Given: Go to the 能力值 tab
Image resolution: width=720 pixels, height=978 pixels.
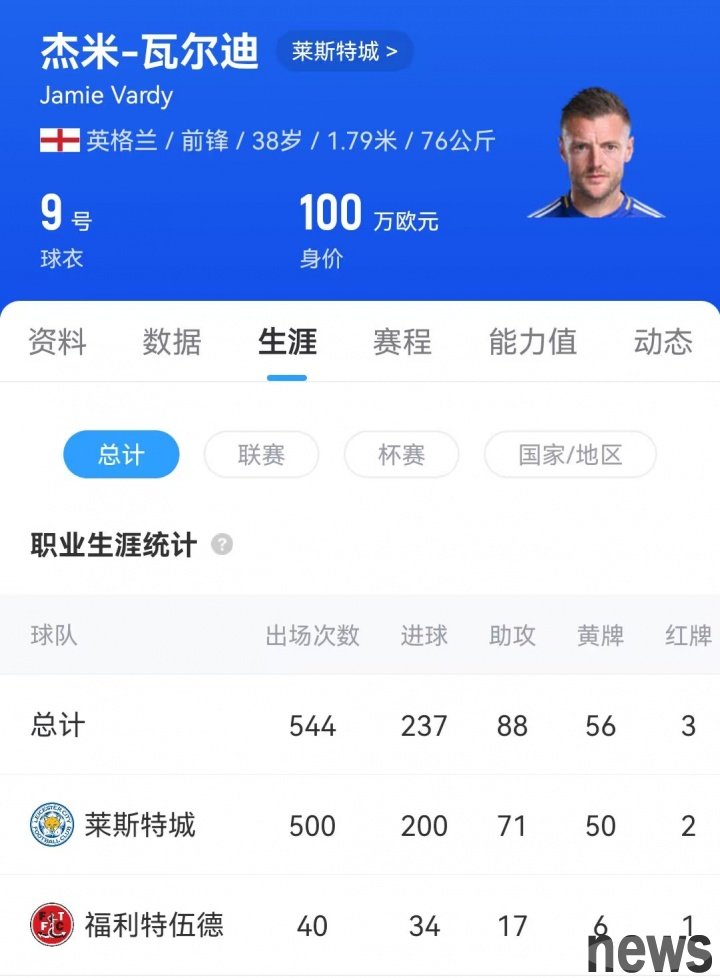Looking at the screenshot, I should [532, 342].
